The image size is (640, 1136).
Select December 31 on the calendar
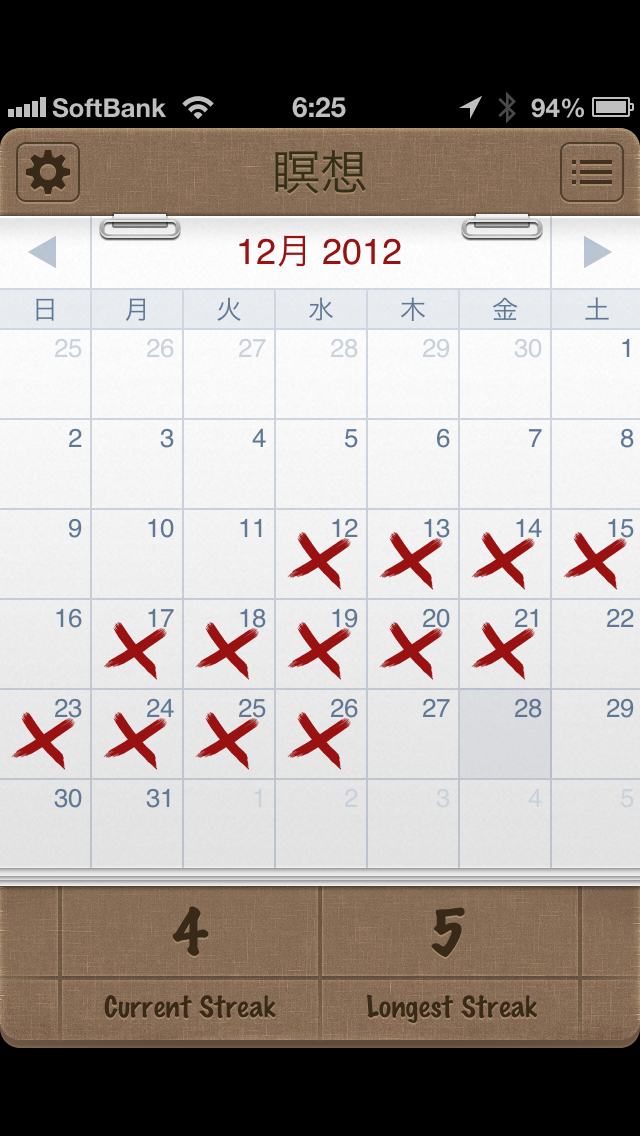pyautogui.click(x=137, y=824)
